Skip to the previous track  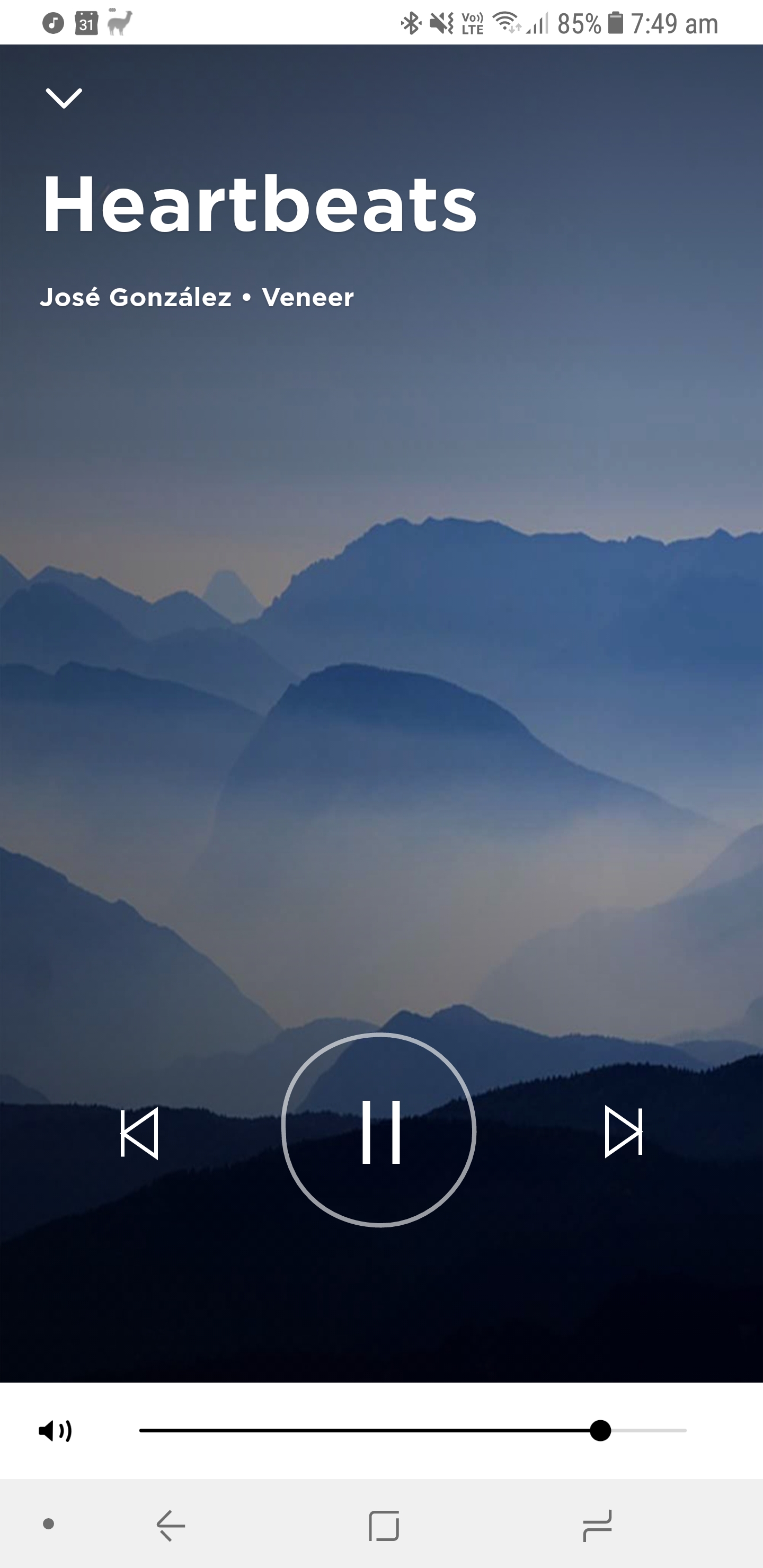[x=139, y=1133]
